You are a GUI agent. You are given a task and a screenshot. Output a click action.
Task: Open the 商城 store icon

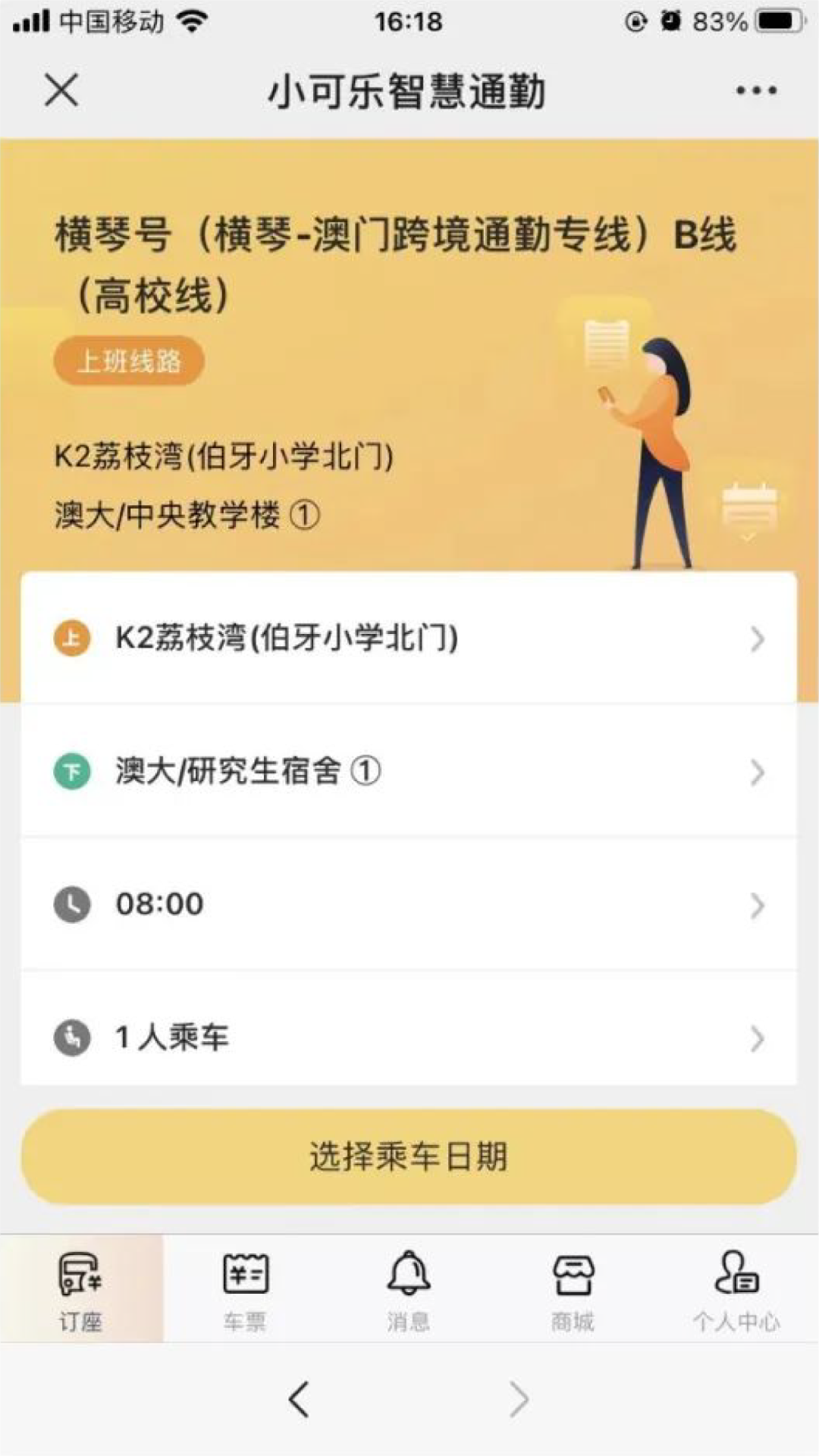tap(573, 1274)
